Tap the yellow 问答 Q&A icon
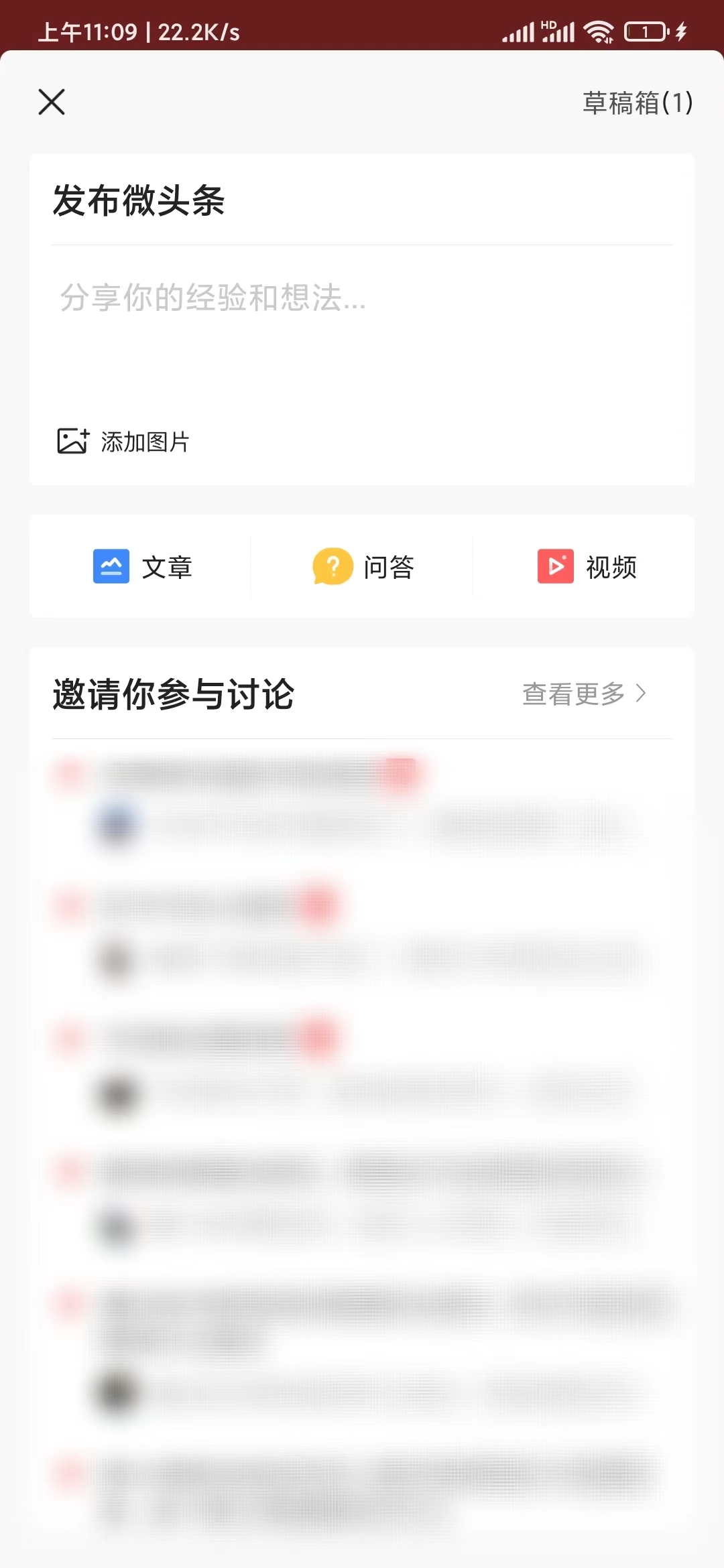 click(x=333, y=566)
